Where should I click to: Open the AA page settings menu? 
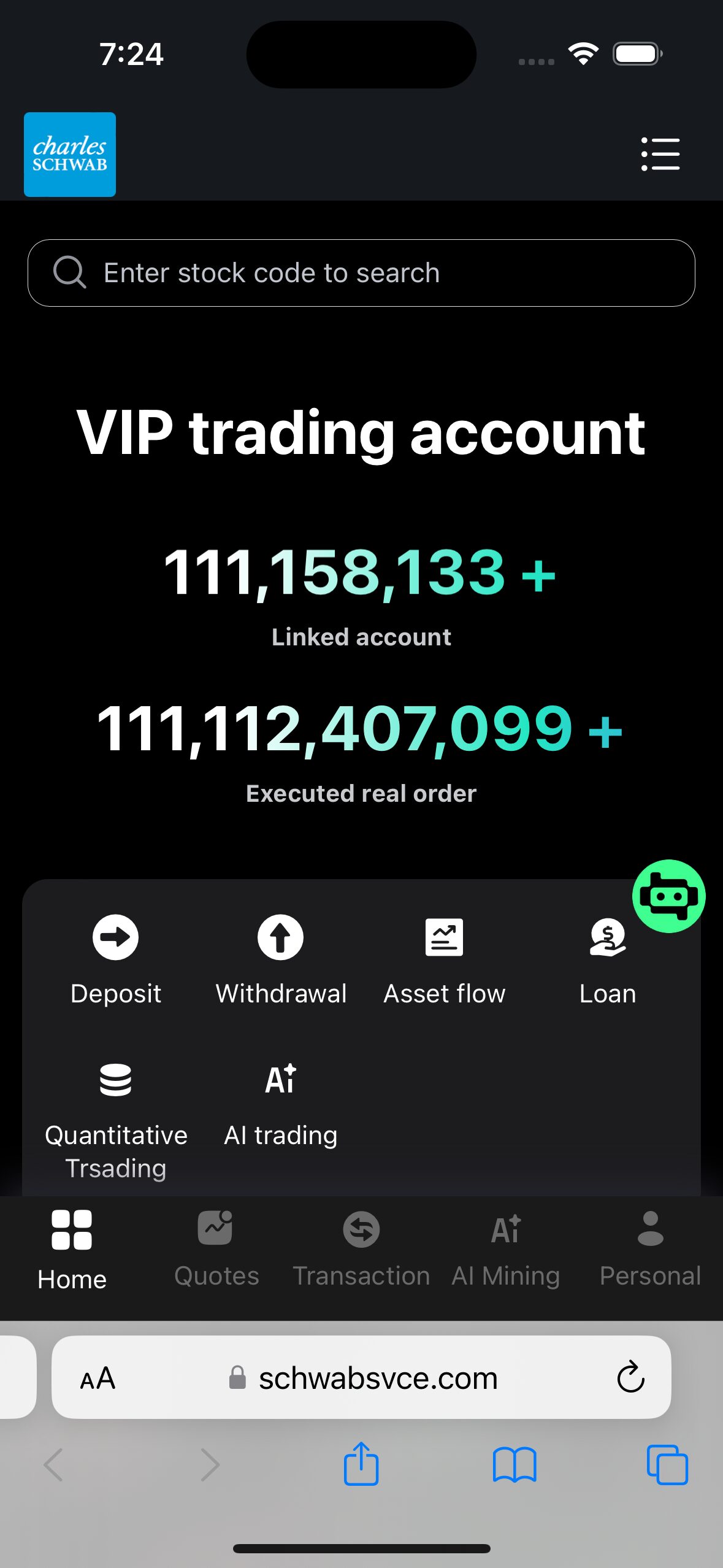(98, 1378)
